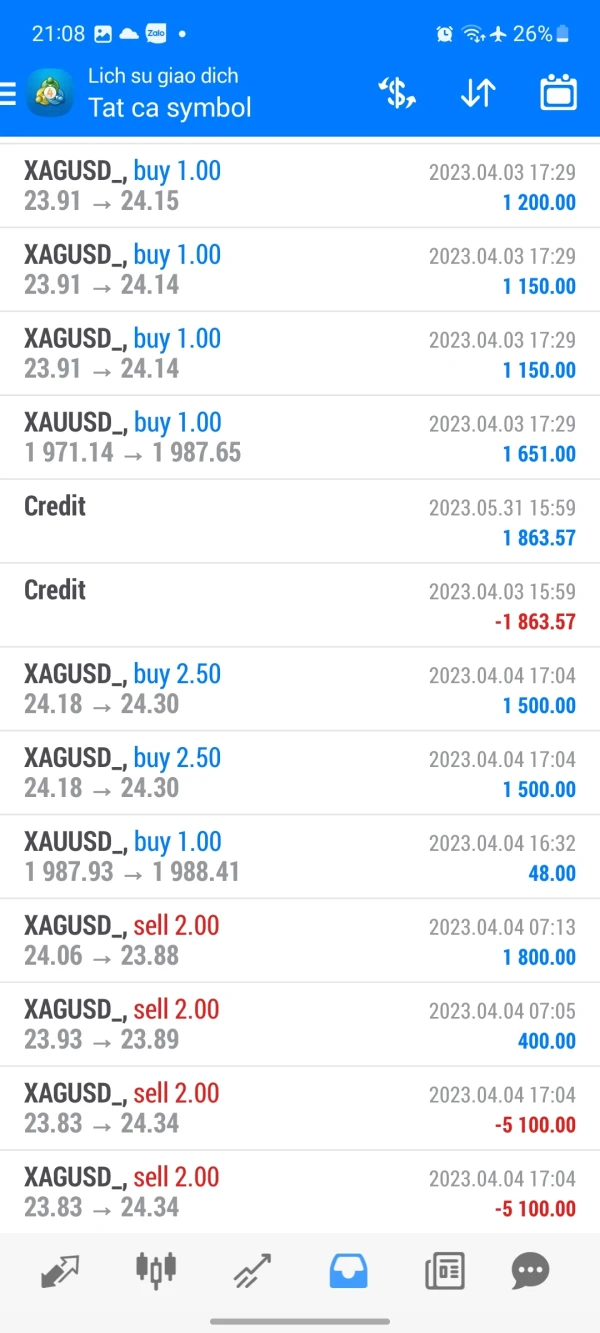Switch to the quotes tab
The height and width of the screenshot is (1333, 600).
pyautogui.click(x=60, y=1271)
